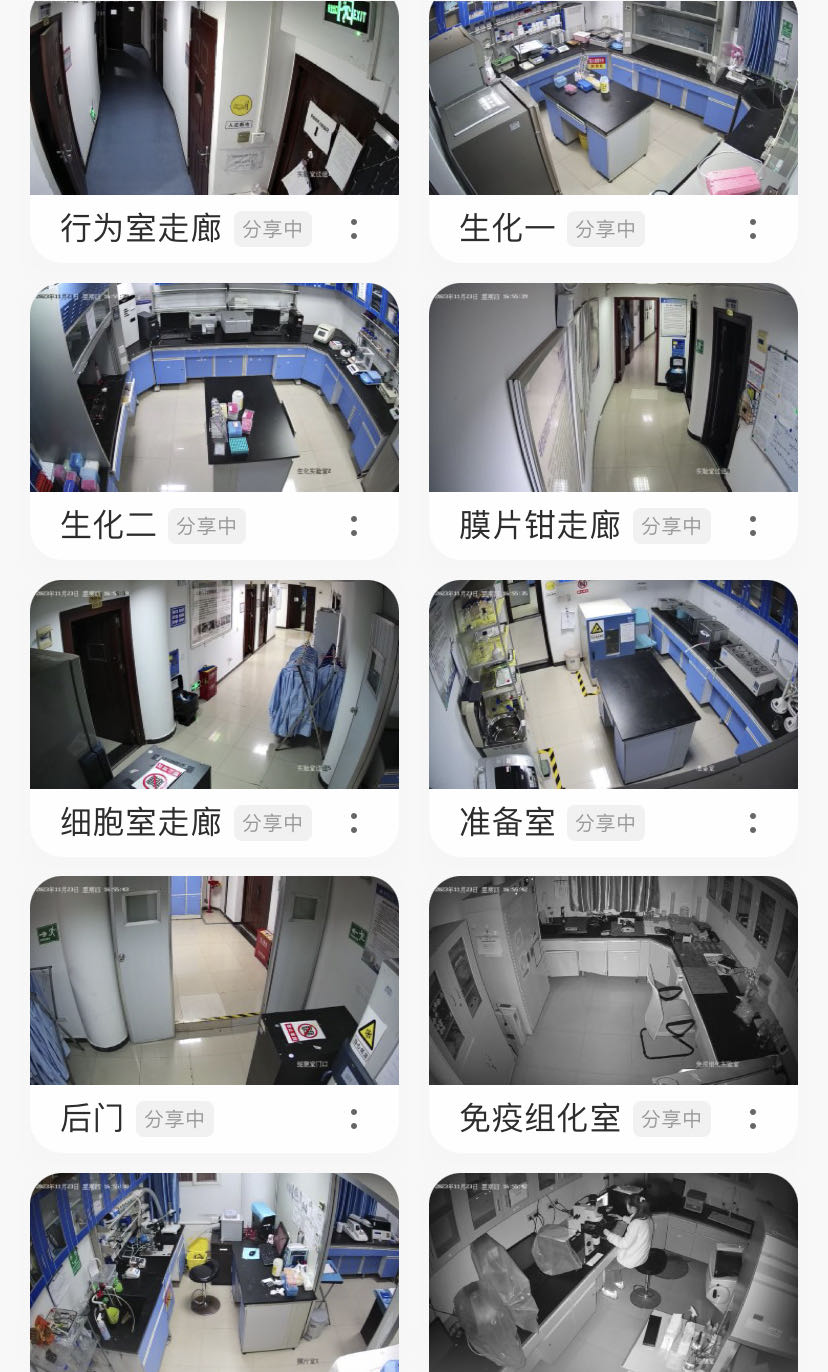Image resolution: width=828 pixels, height=1372 pixels.
Task: View the 细胞室走廊 camera
Action: click(214, 684)
